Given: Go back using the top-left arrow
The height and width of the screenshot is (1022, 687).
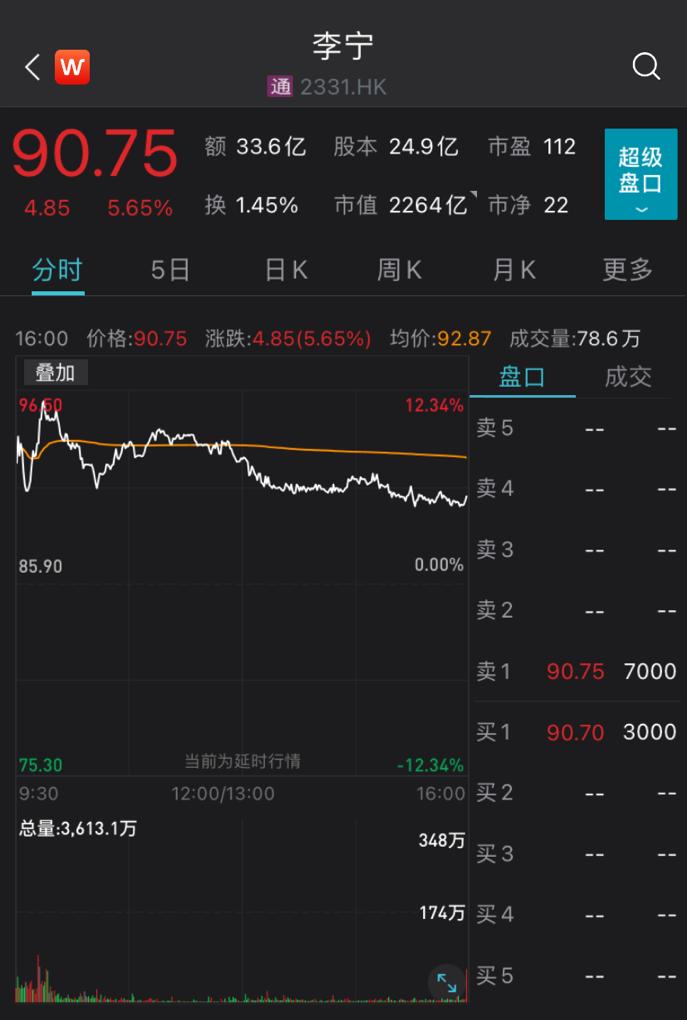Looking at the screenshot, I should pos(33,67).
